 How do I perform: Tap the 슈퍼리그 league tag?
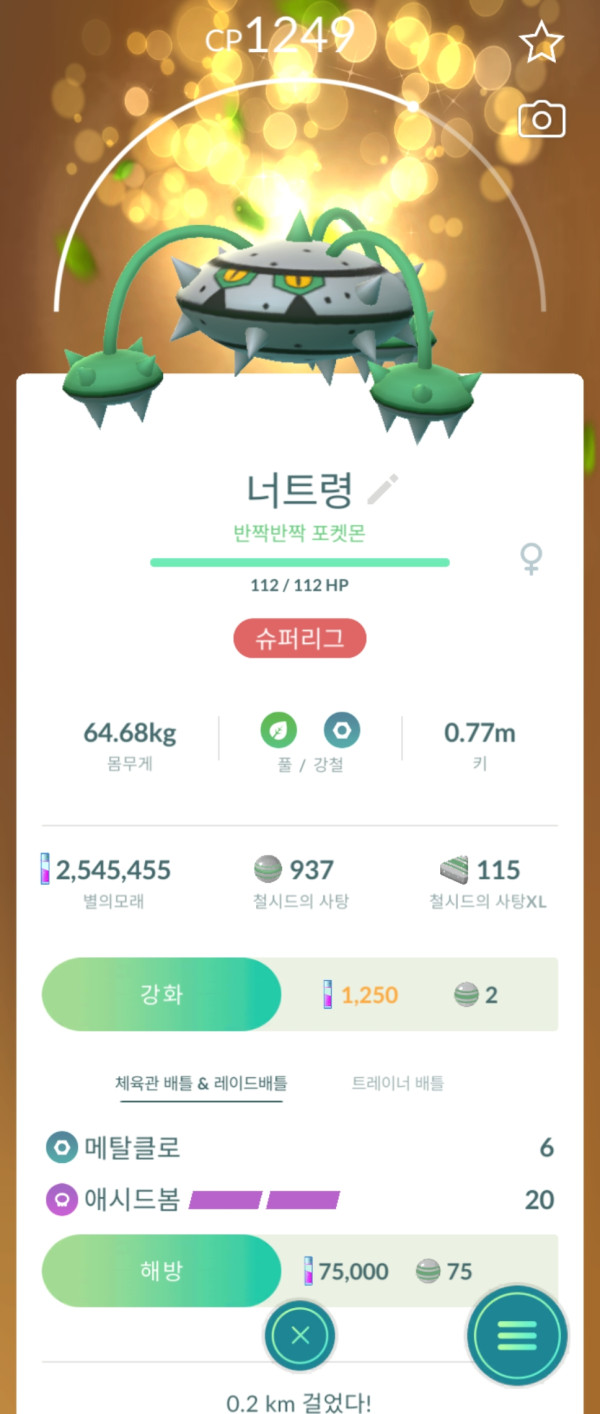pos(300,639)
